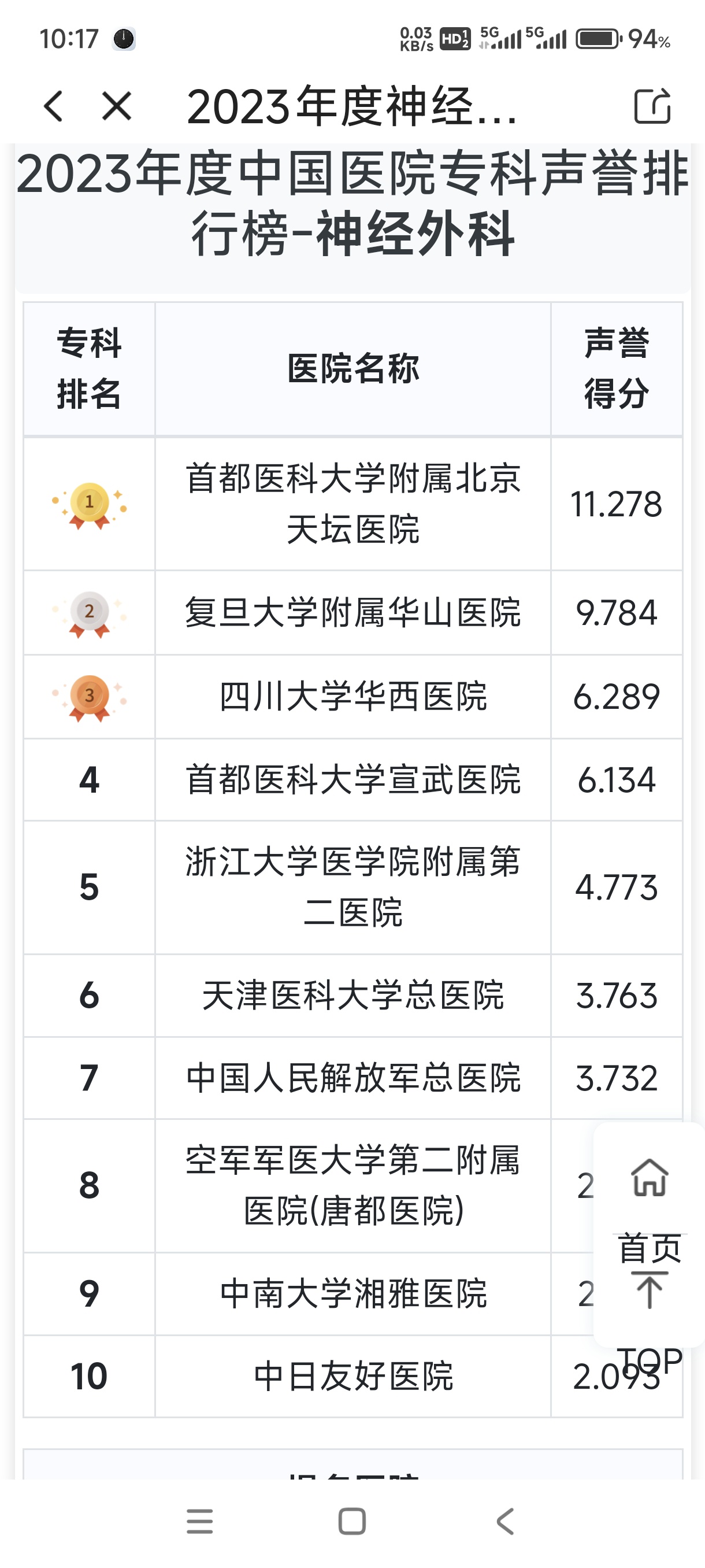The image size is (705, 1568).
Task: Open recent apps from the navigation bar
Action: (199, 1522)
